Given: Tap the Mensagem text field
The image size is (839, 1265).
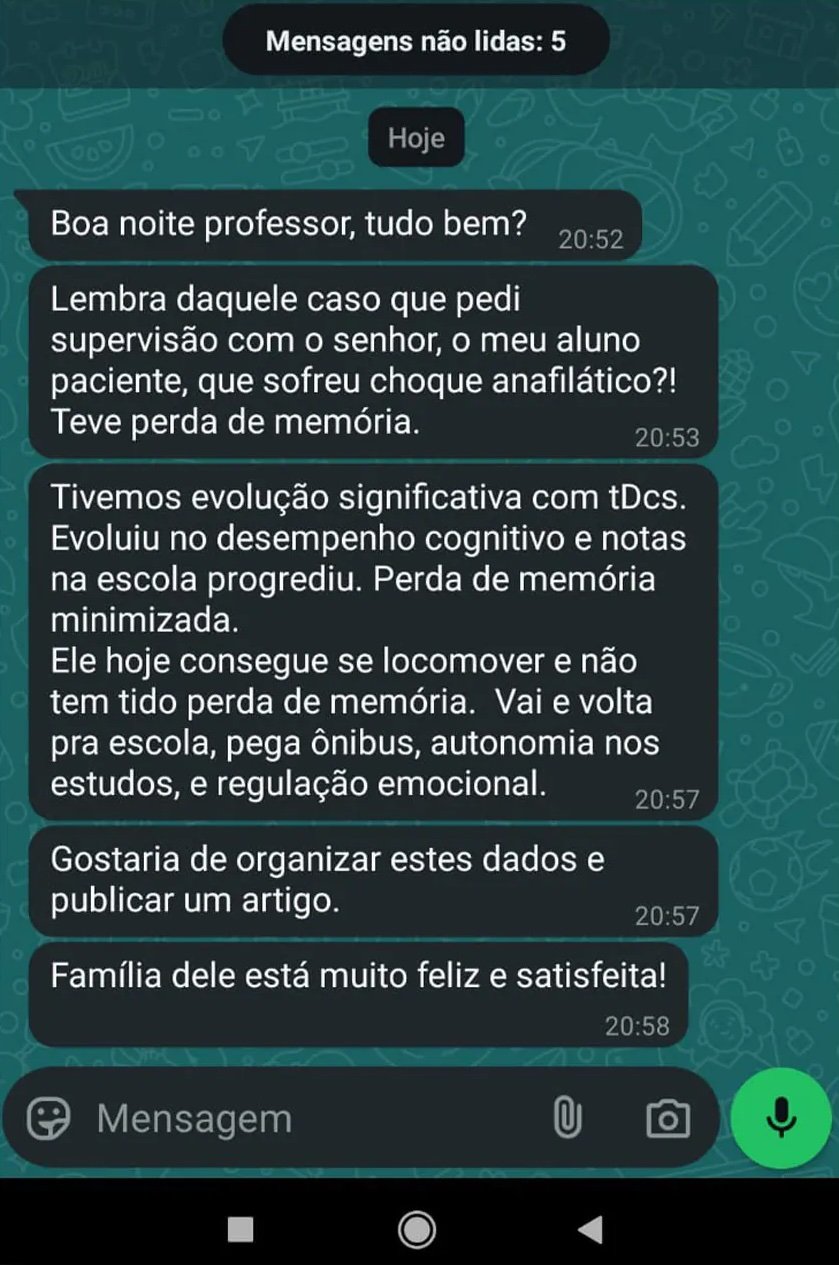Looking at the screenshot, I should point(300,1118).
